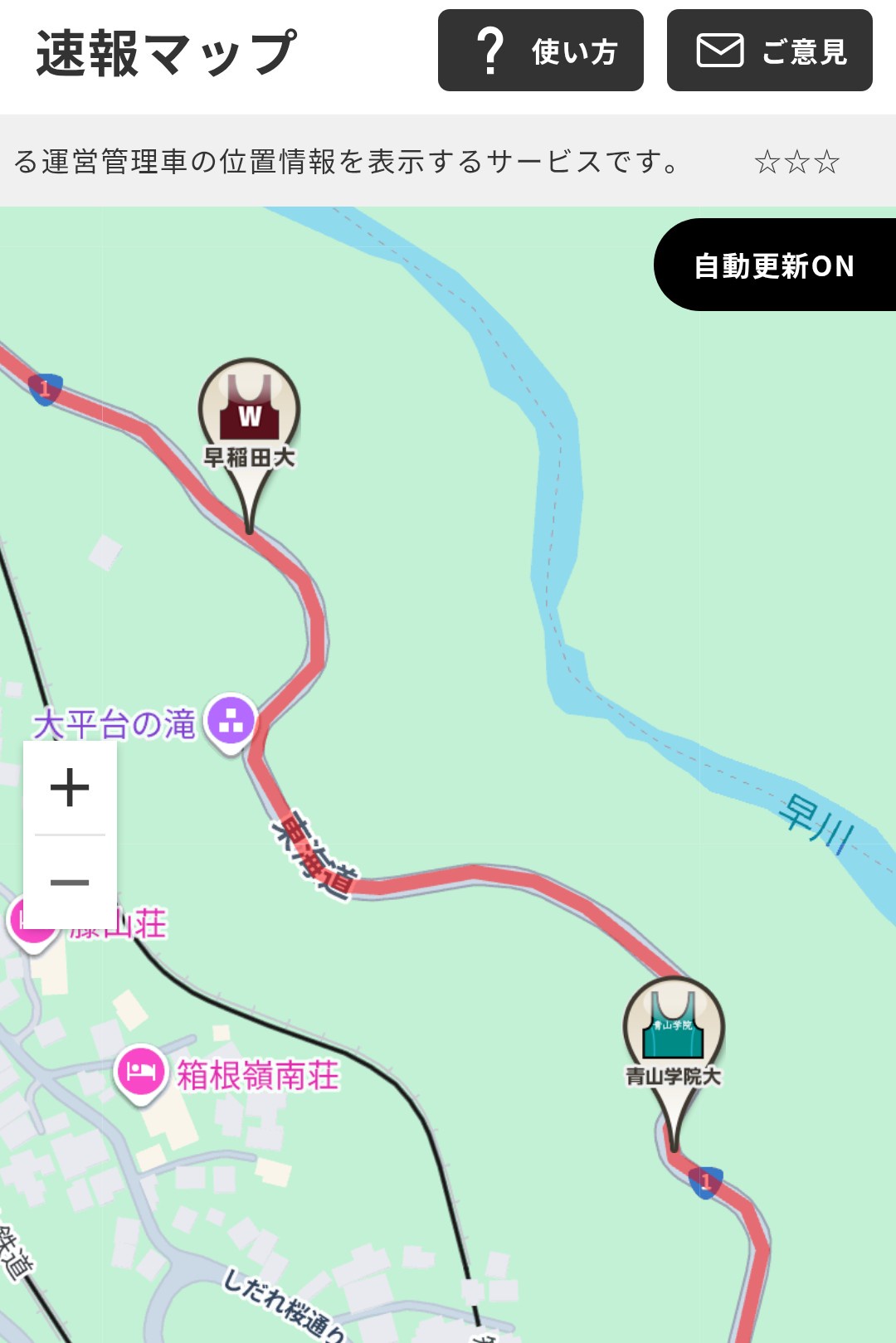This screenshot has width=896, height=1343.
Task: Select the 箱根嶺南荘 hotel pin
Action: [x=141, y=1071]
